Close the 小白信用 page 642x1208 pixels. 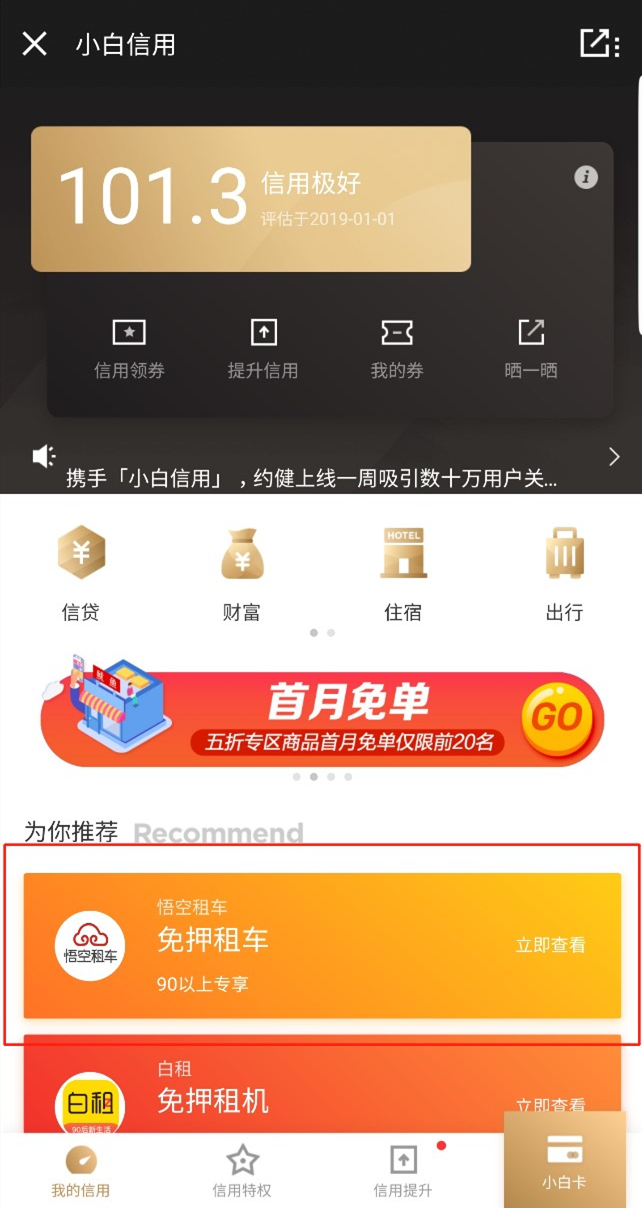pyautogui.click(x=35, y=44)
